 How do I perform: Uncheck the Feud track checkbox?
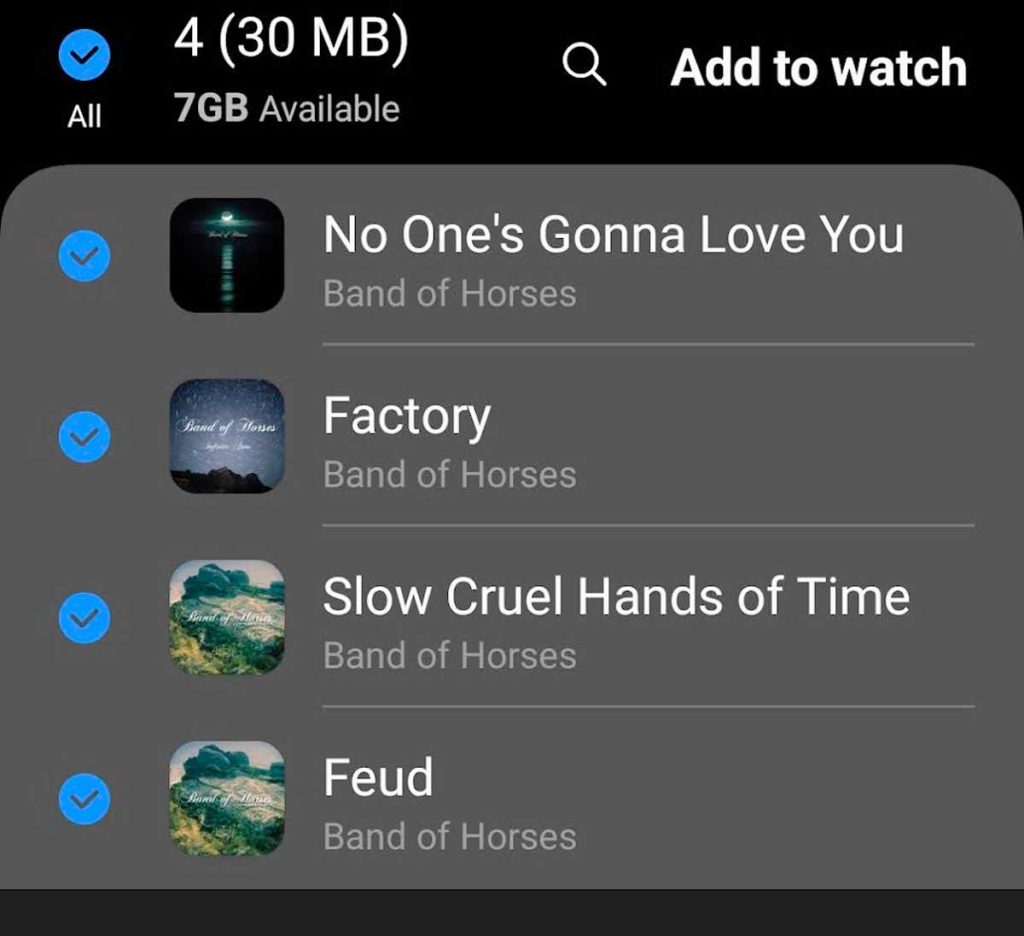tap(85, 799)
